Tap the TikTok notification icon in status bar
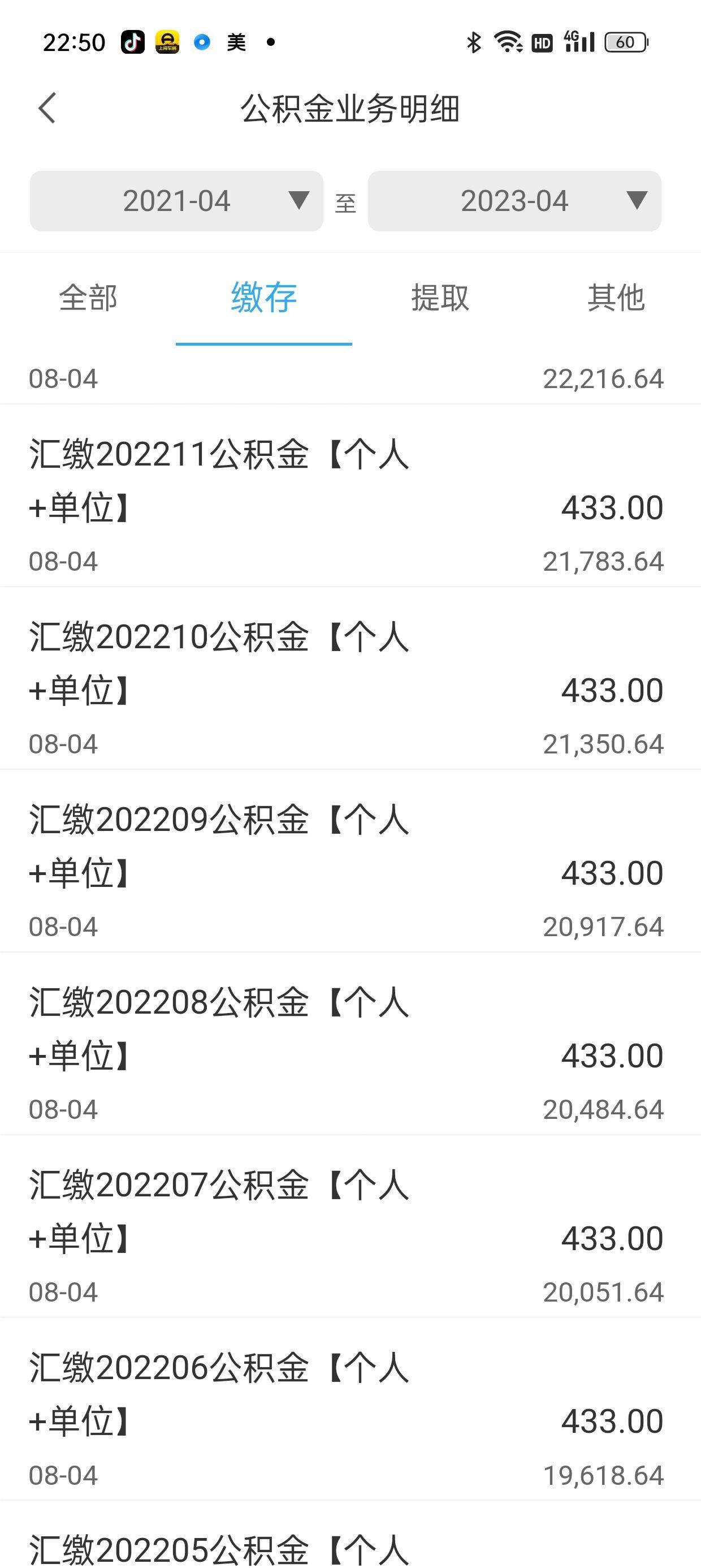This screenshot has width=701, height=1568. (x=133, y=41)
